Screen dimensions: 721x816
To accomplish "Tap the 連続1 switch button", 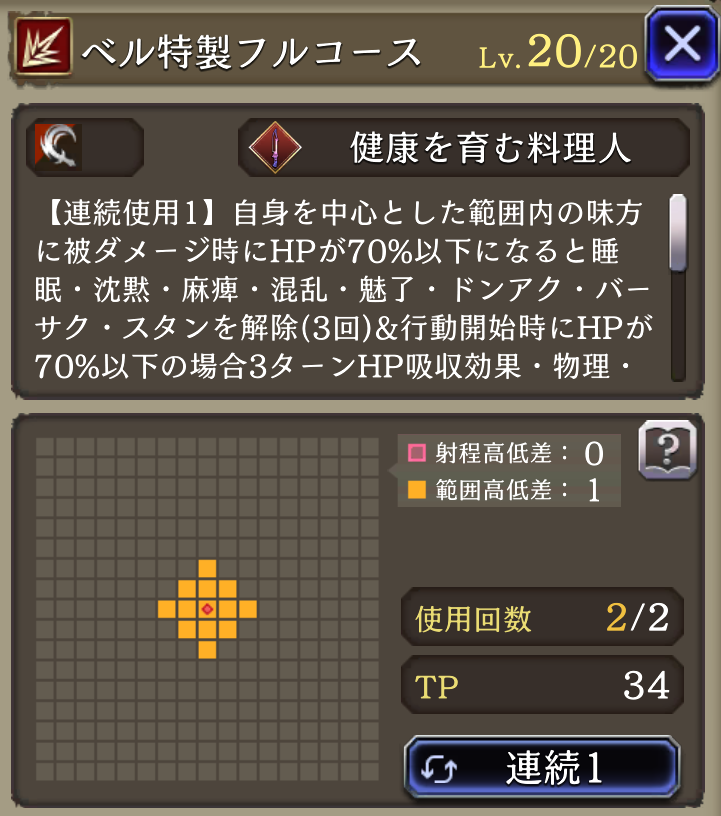I will point(542,769).
